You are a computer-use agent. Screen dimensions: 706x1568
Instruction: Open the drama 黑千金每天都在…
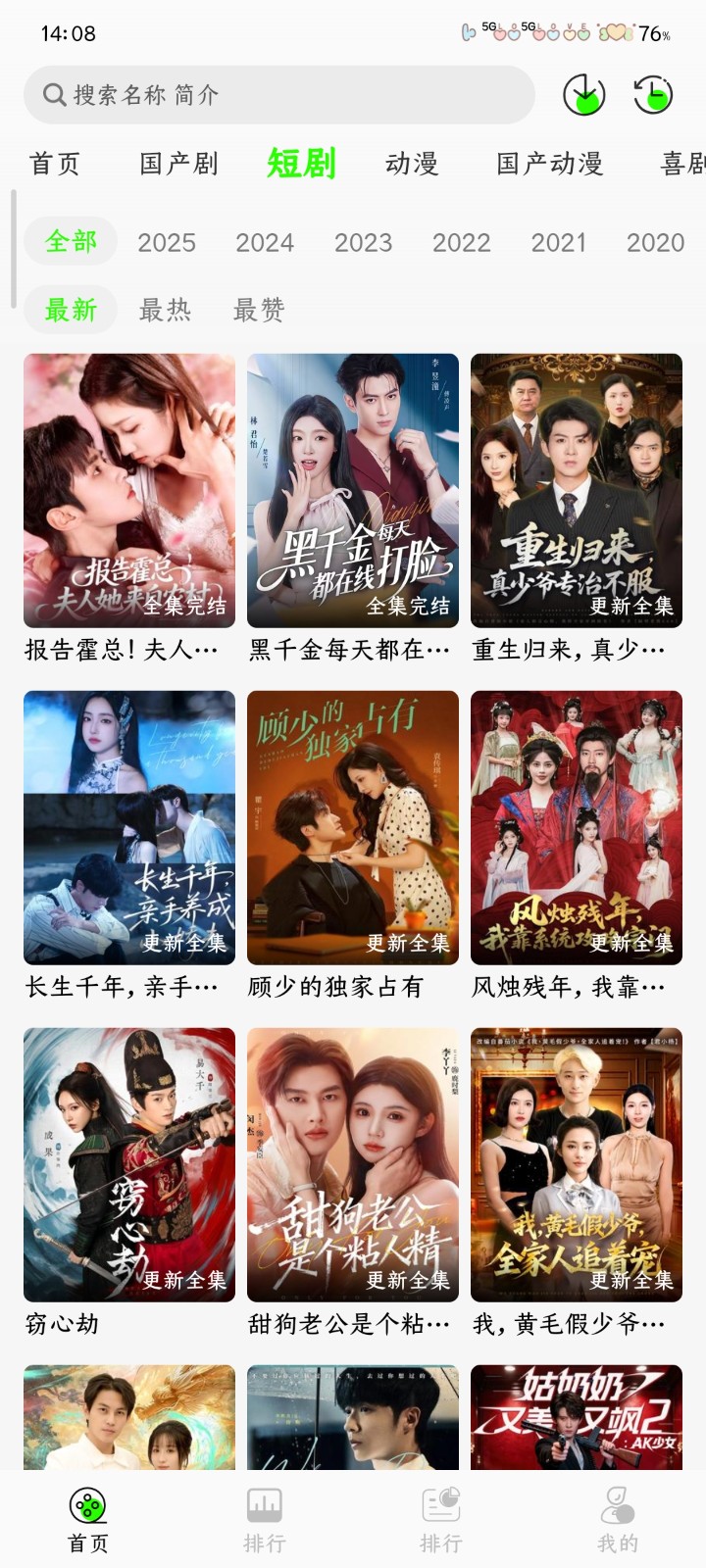[x=353, y=490]
